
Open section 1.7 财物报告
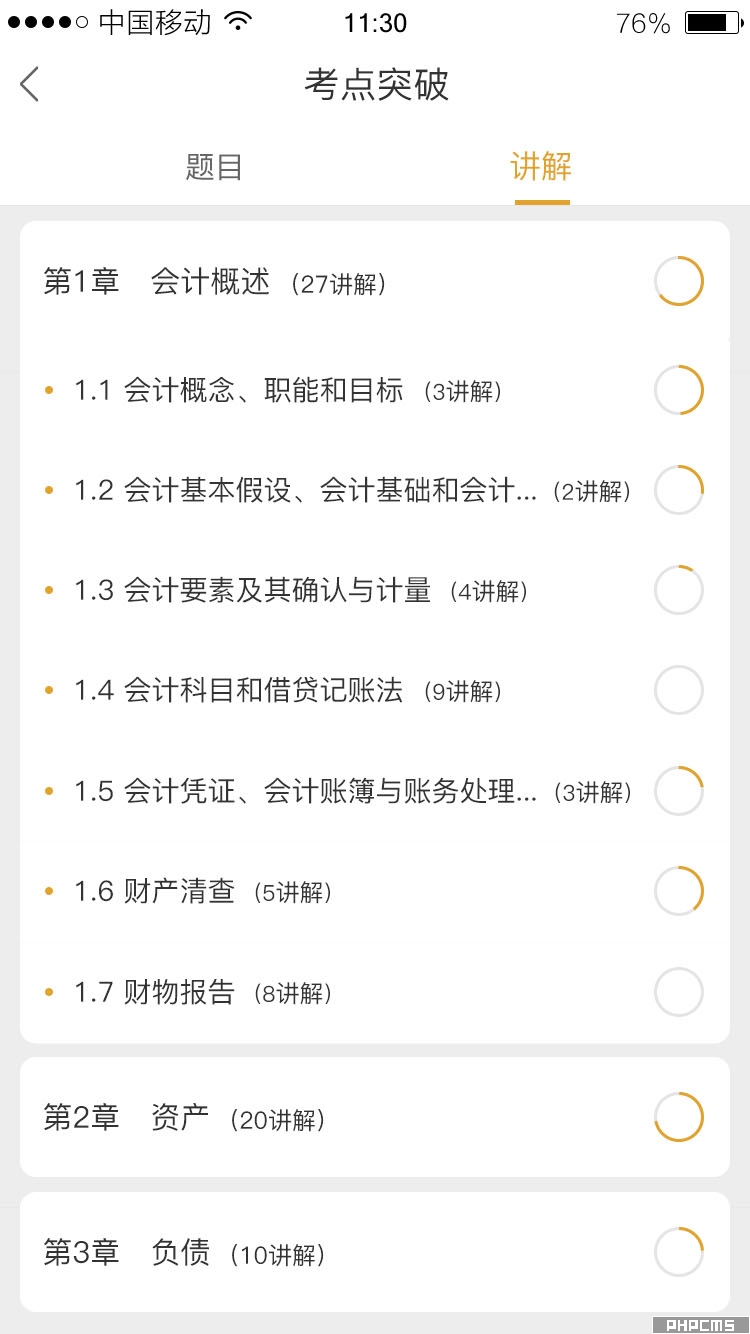click(375, 992)
